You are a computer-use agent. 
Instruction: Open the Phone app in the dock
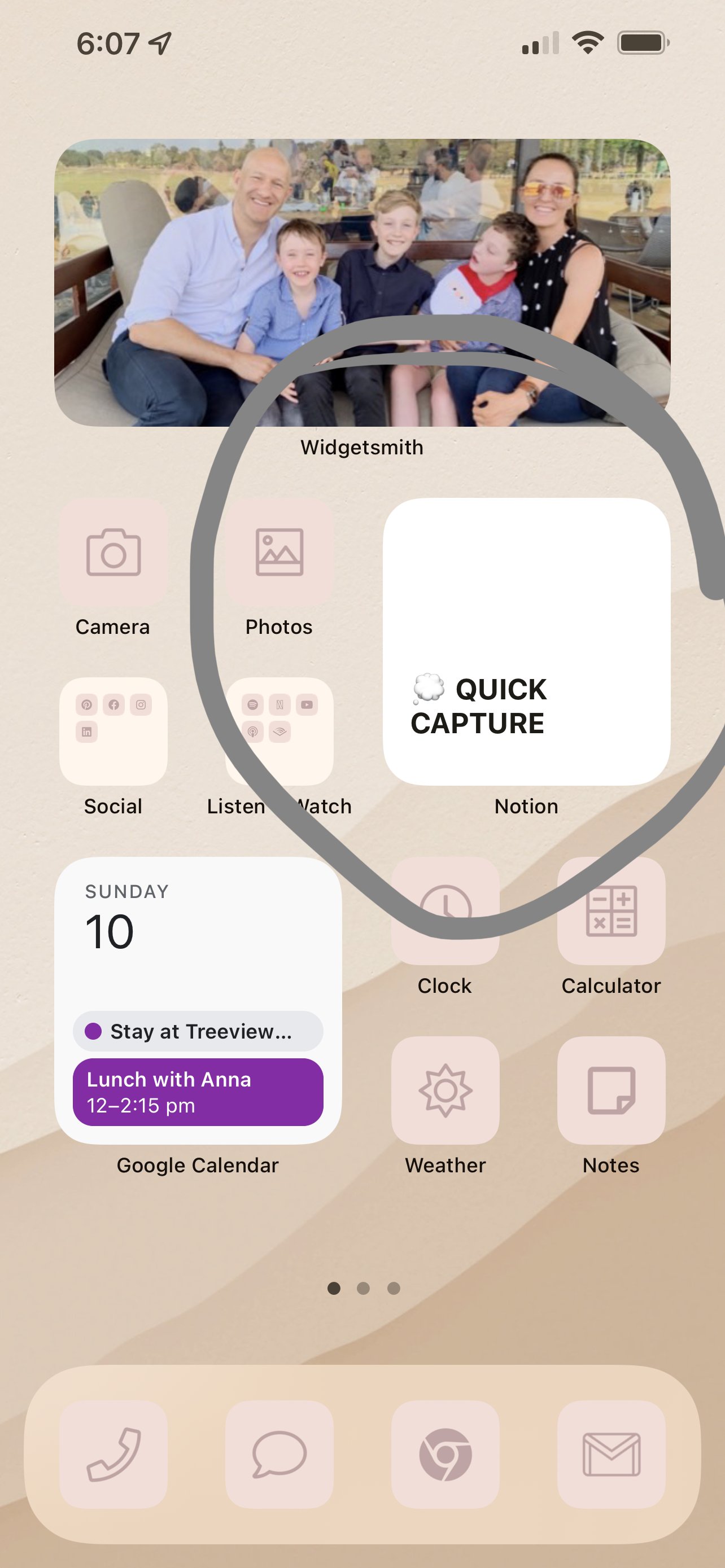[113, 1454]
